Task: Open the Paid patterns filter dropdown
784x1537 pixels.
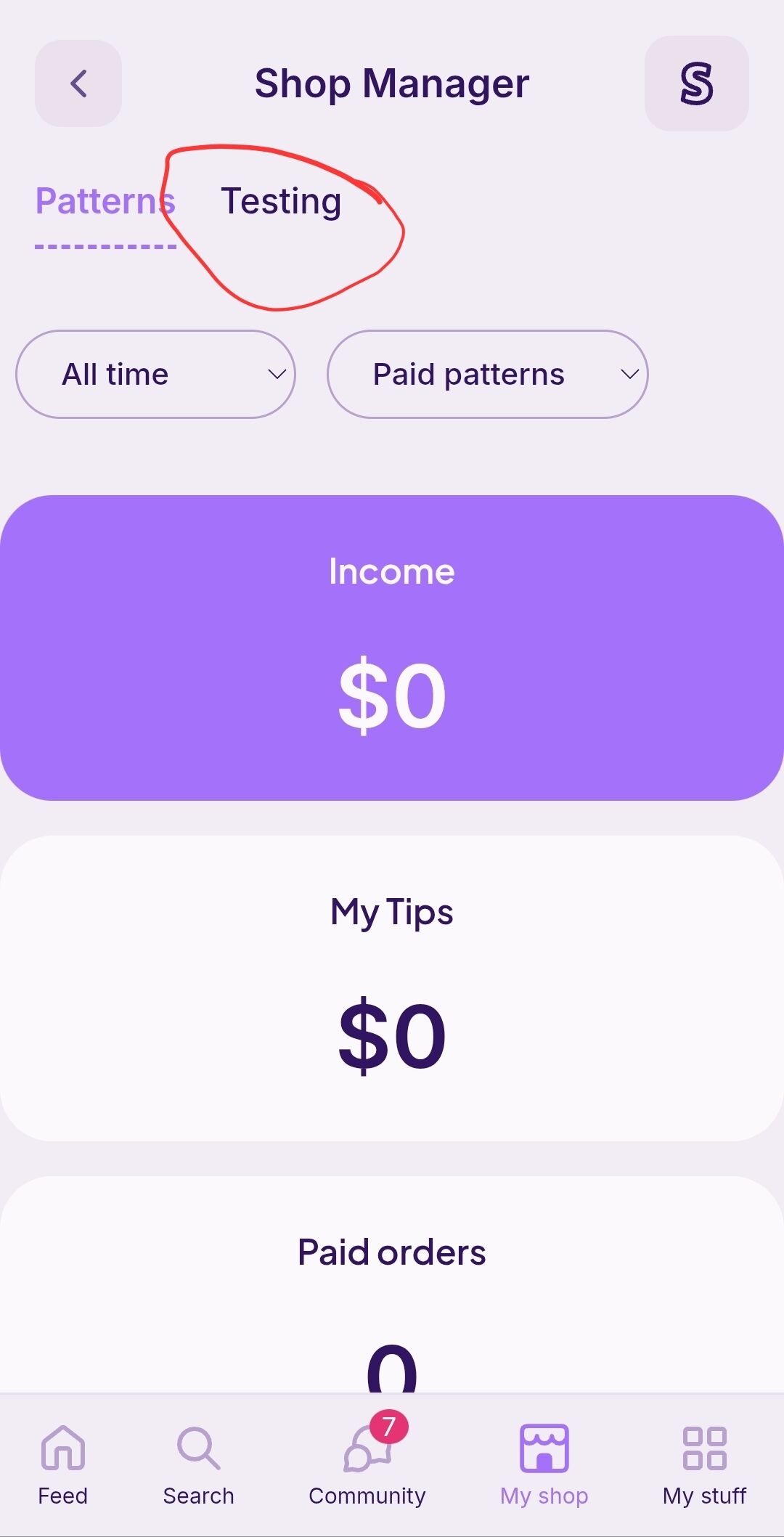Action: pyautogui.click(x=487, y=375)
